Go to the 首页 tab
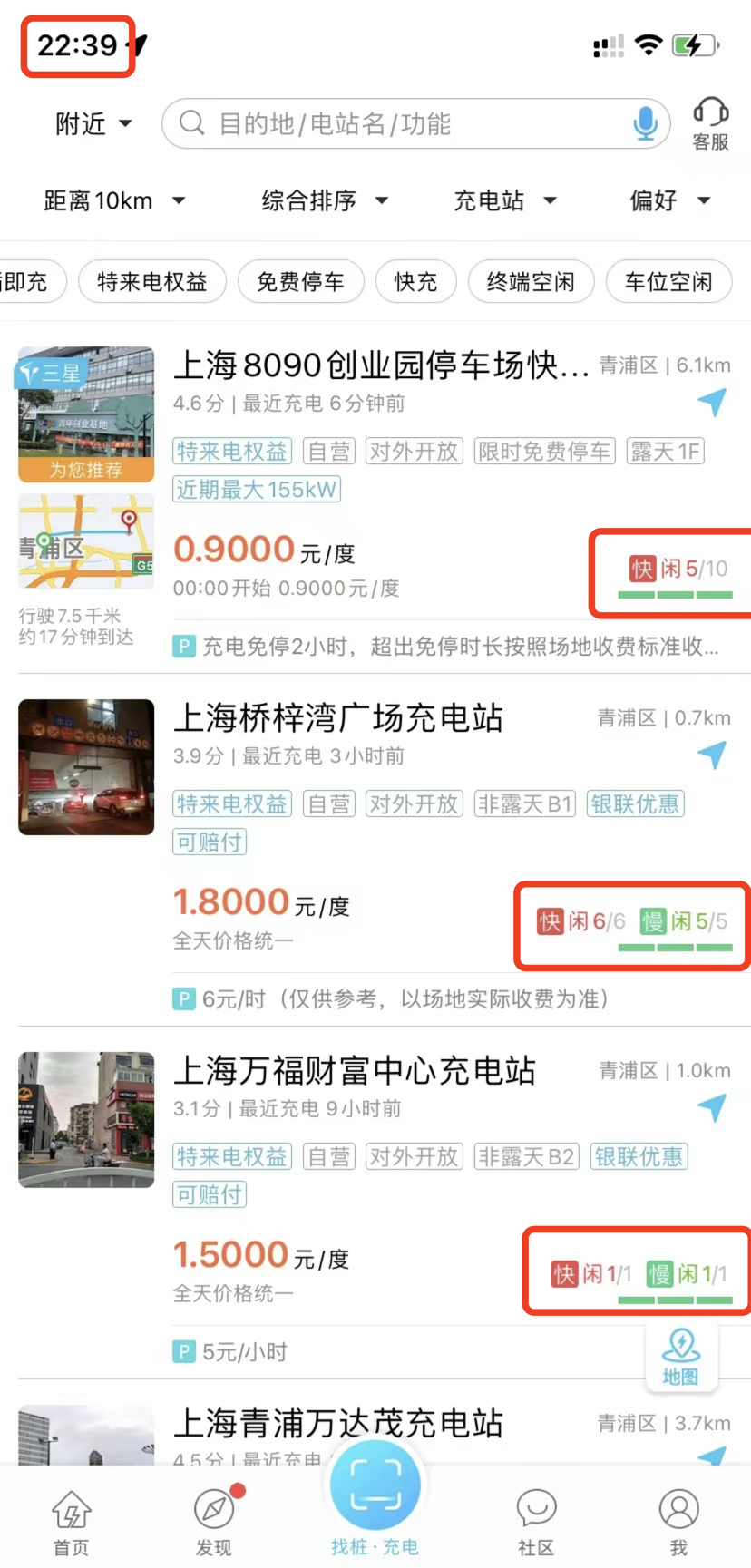Viewport: 751px width, 1568px height. pos(71,1523)
